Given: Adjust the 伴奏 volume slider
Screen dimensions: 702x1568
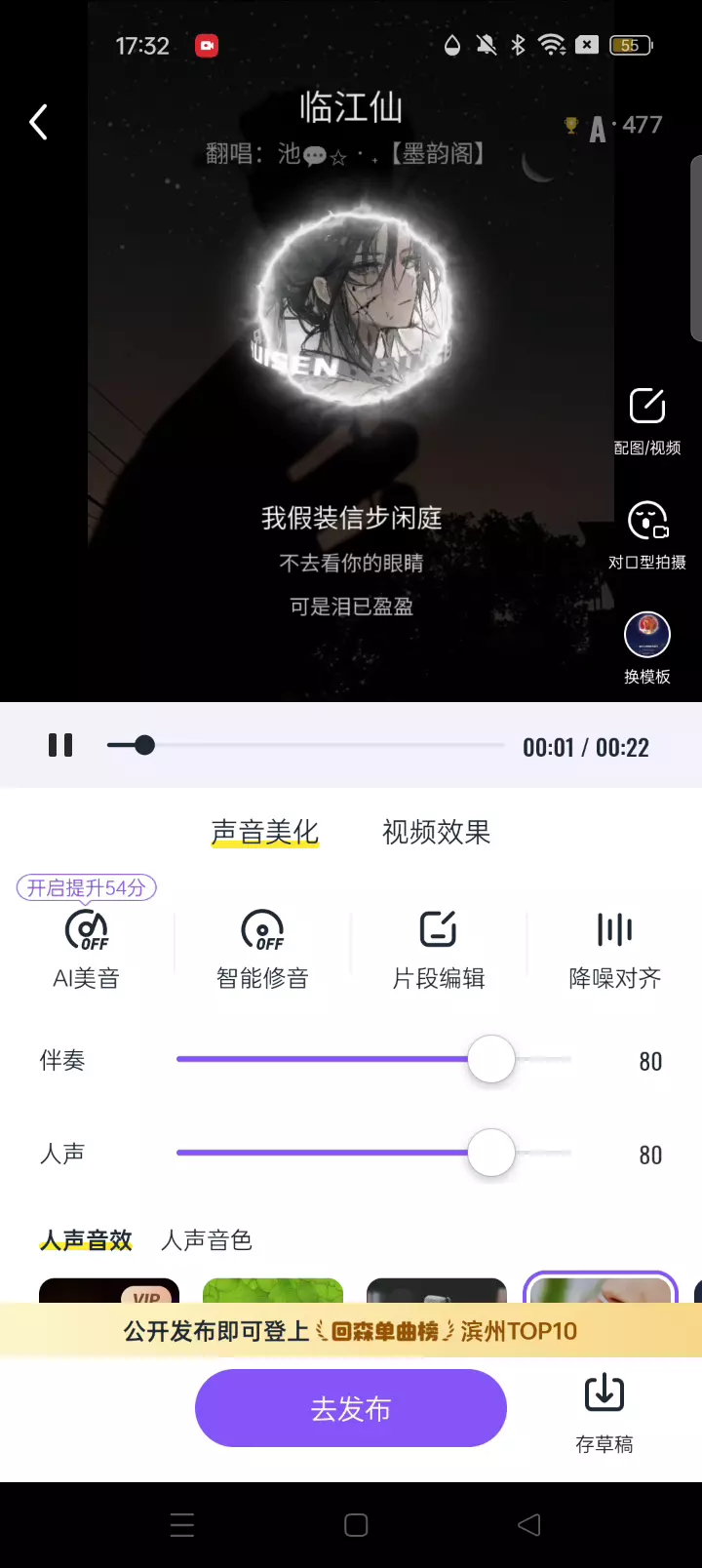Looking at the screenshot, I should click(x=490, y=1060).
